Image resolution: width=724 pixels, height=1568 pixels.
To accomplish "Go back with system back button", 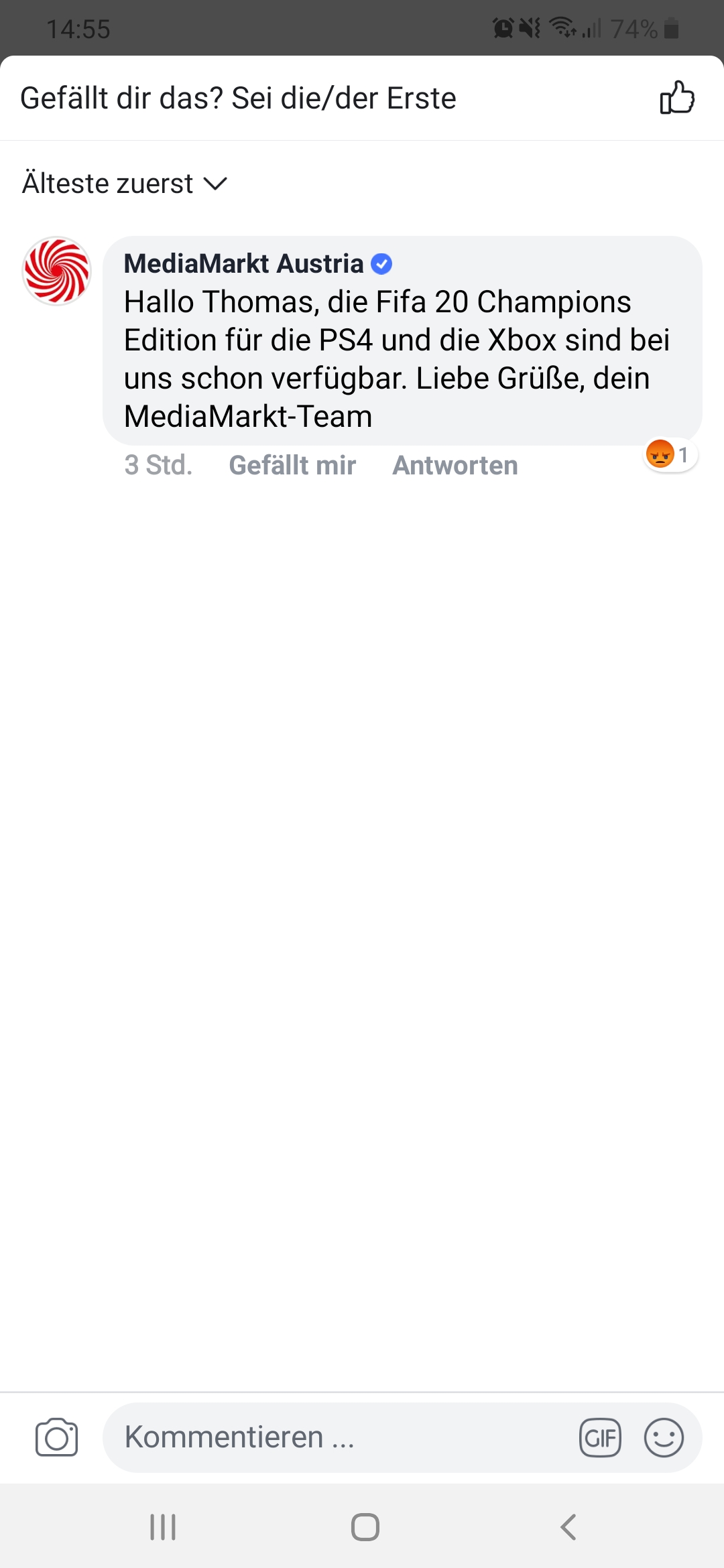I will pos(568,1527).
